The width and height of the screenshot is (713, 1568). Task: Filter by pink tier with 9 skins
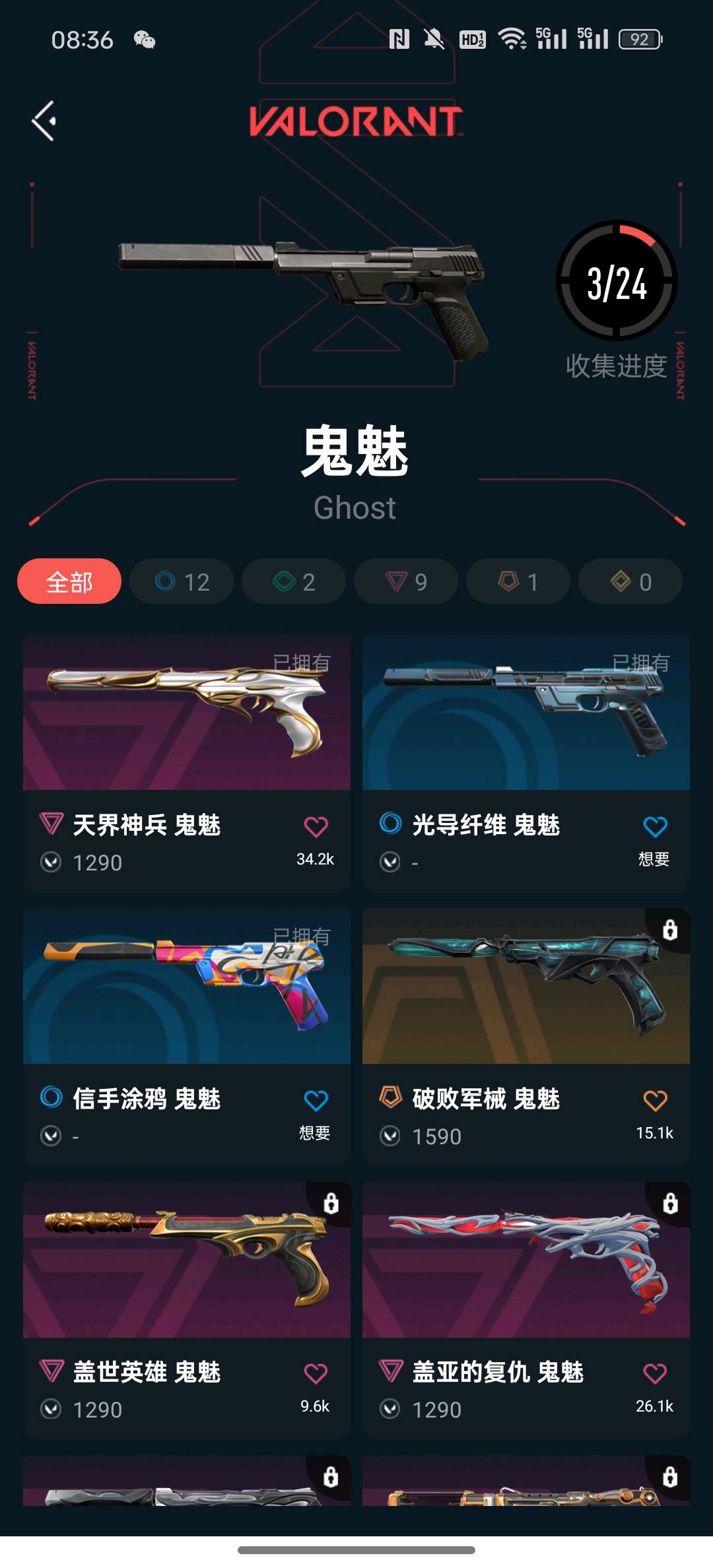406,581
